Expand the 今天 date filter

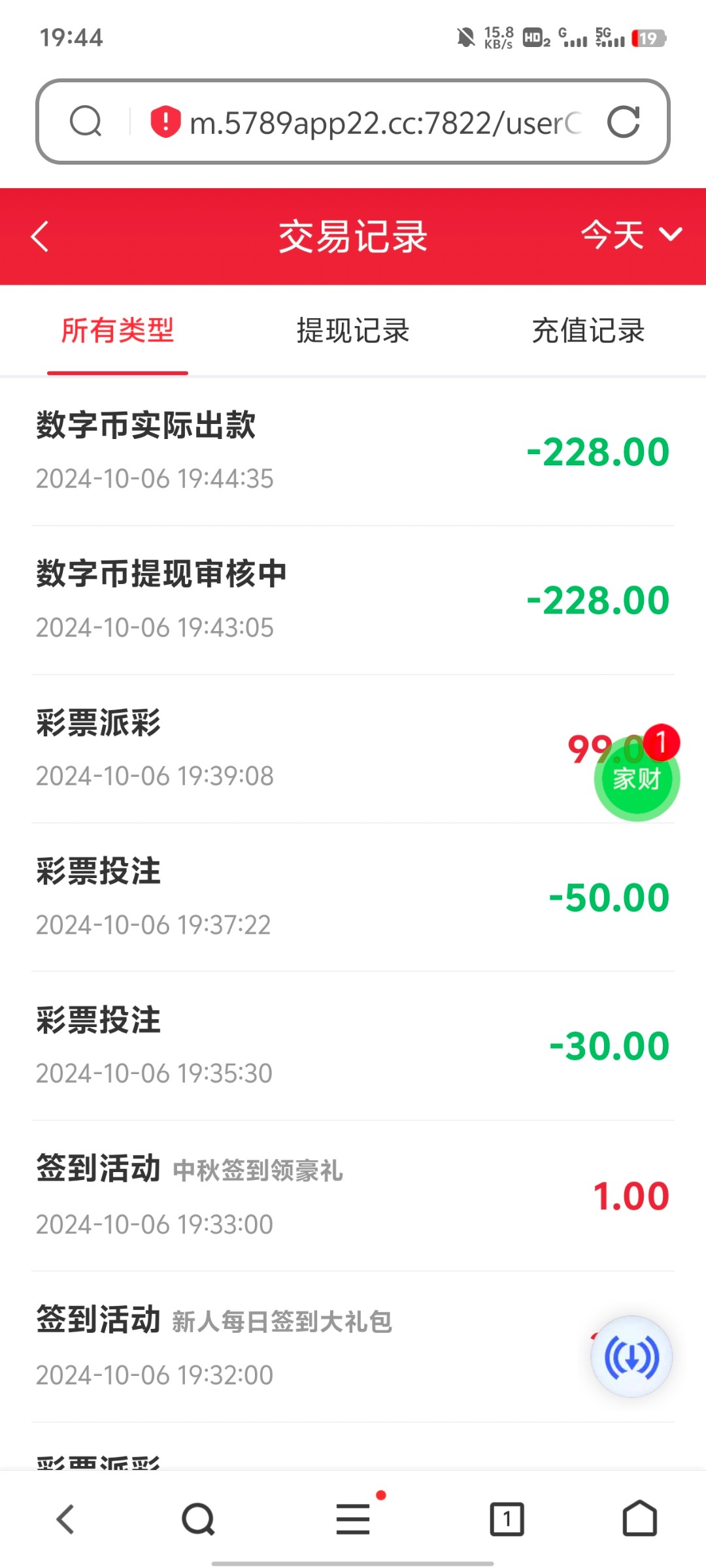click(x=631, y=235)
